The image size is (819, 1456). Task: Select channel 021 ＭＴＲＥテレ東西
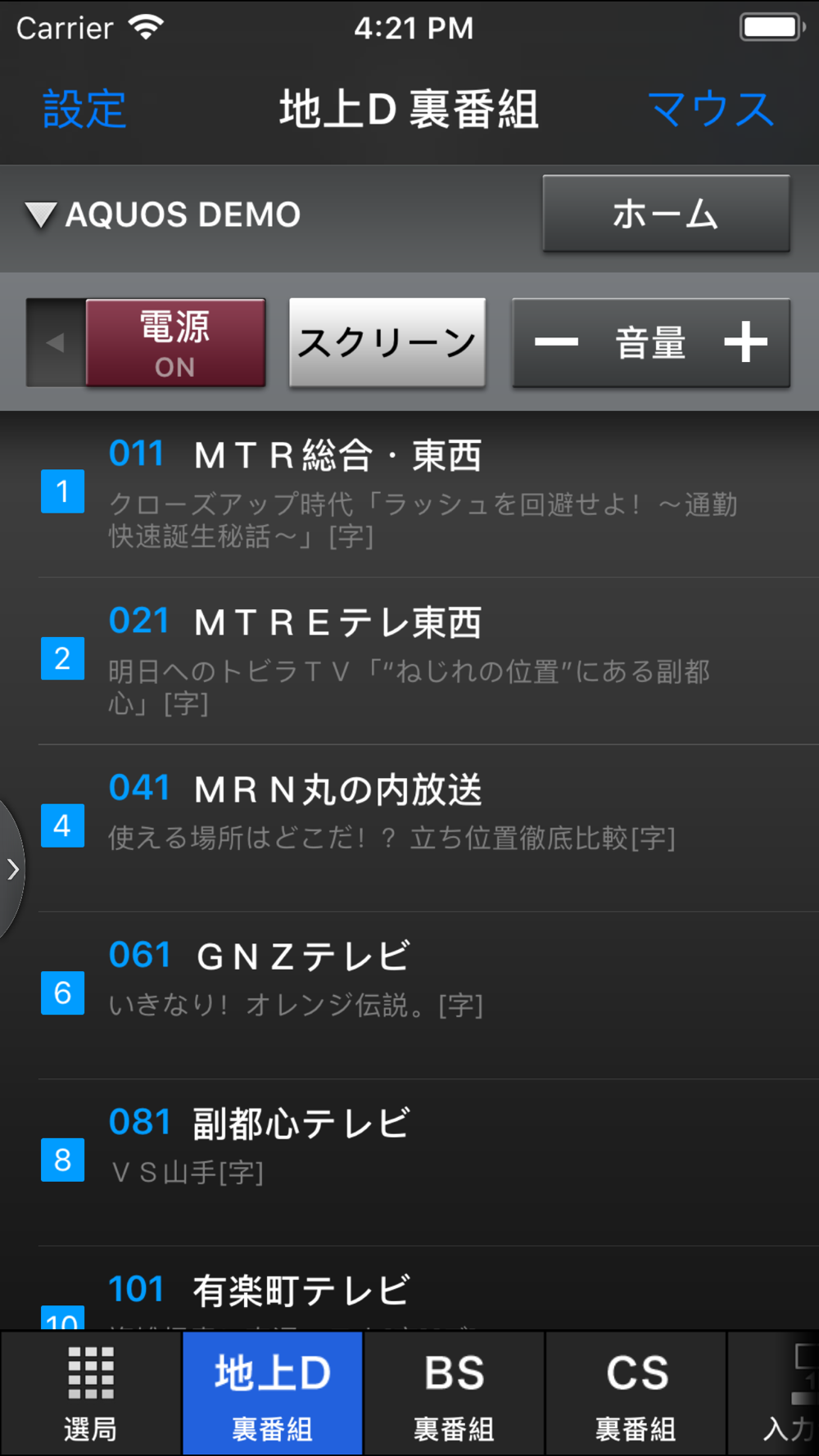[x=409, y=660]
